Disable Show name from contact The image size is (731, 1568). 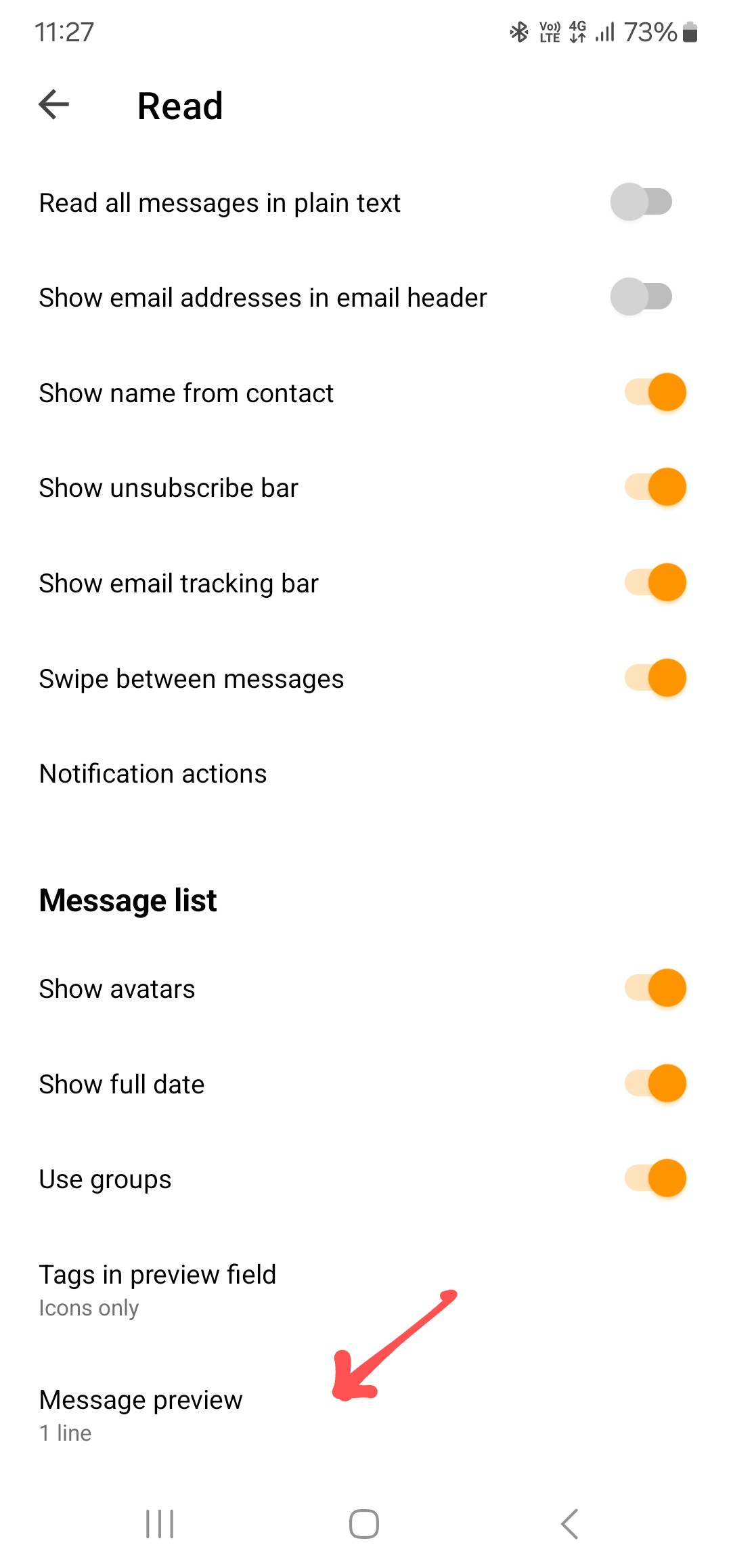655,392
